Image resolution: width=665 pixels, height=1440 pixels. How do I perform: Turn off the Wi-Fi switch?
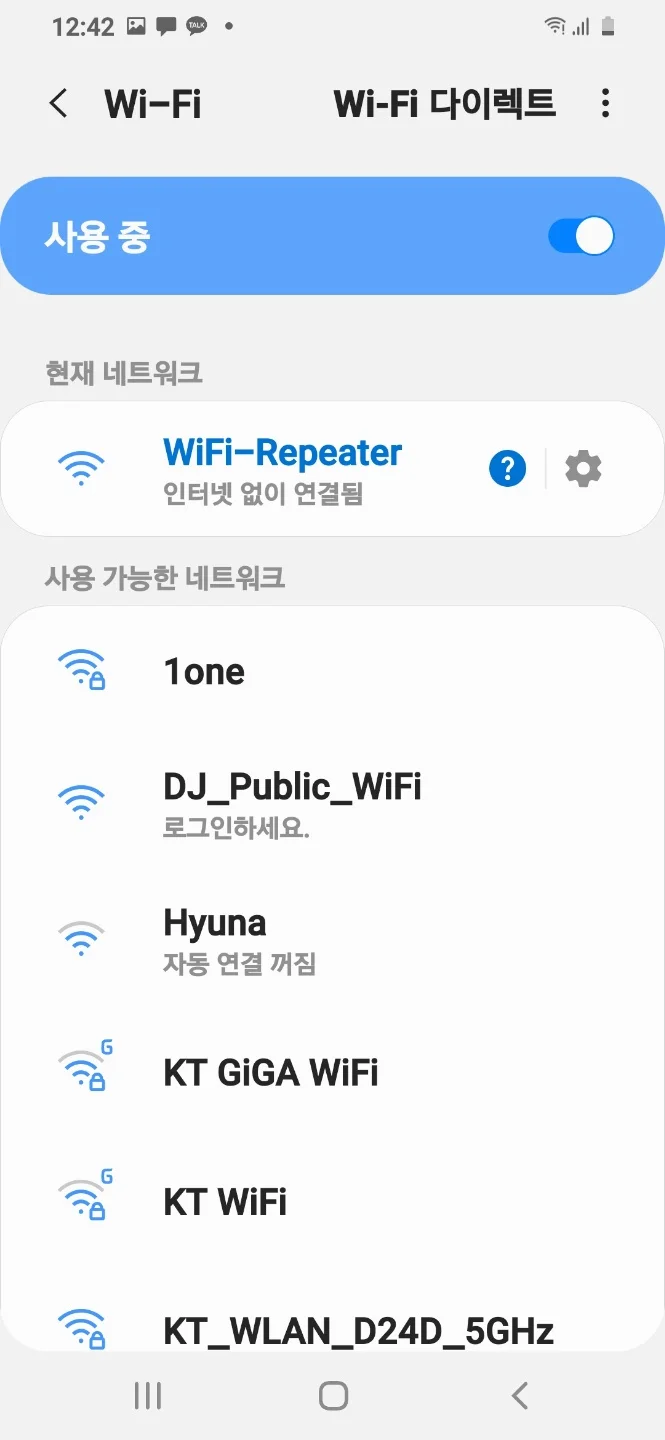tap(581, 237)
